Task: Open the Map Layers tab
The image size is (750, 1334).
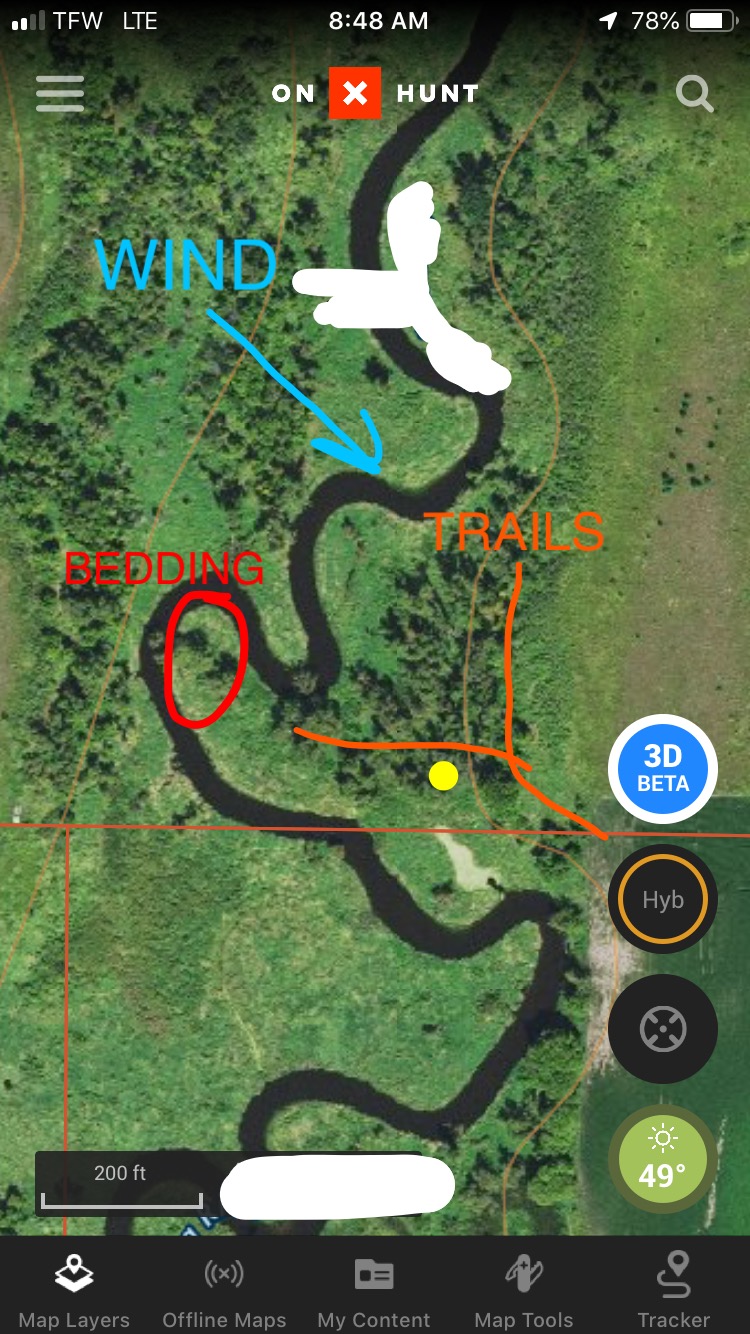Action: tap(74, 1292)
